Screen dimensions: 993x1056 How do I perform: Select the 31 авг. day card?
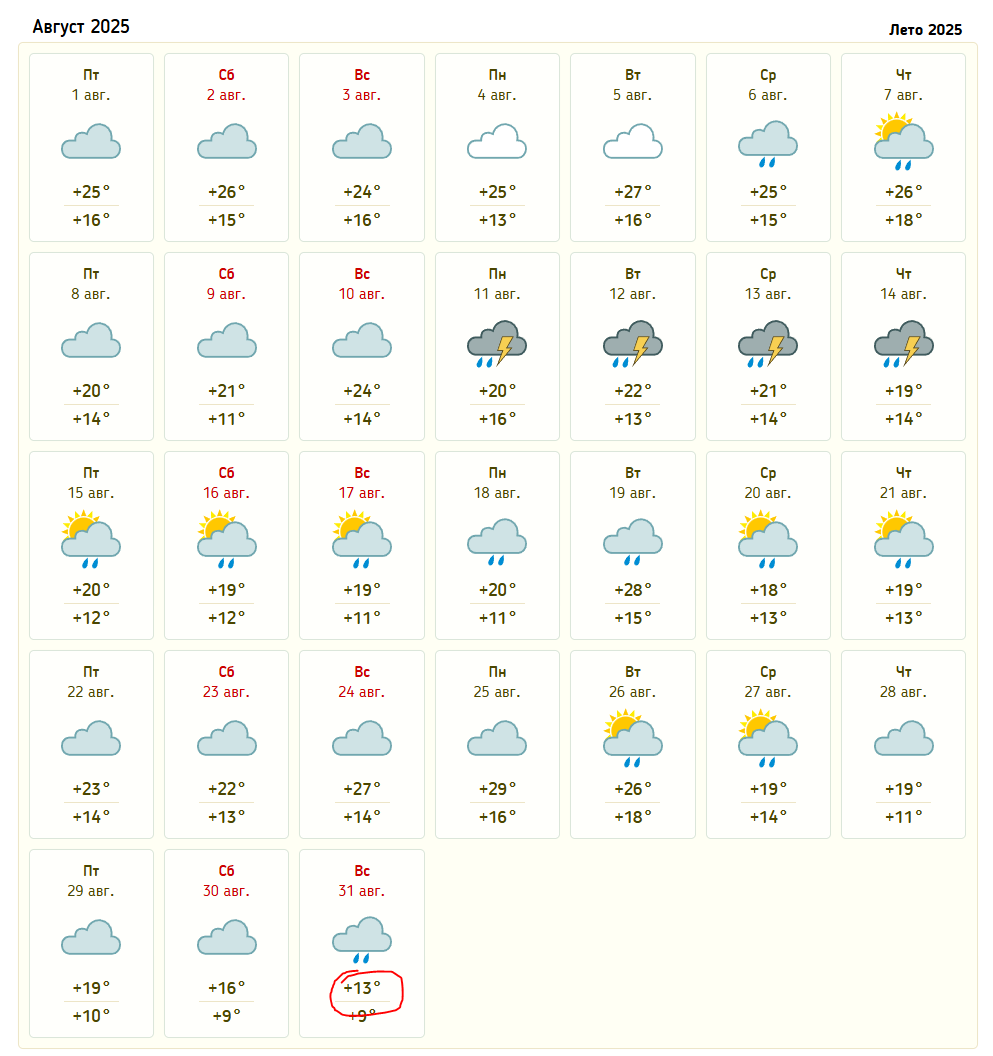[361, 943]
